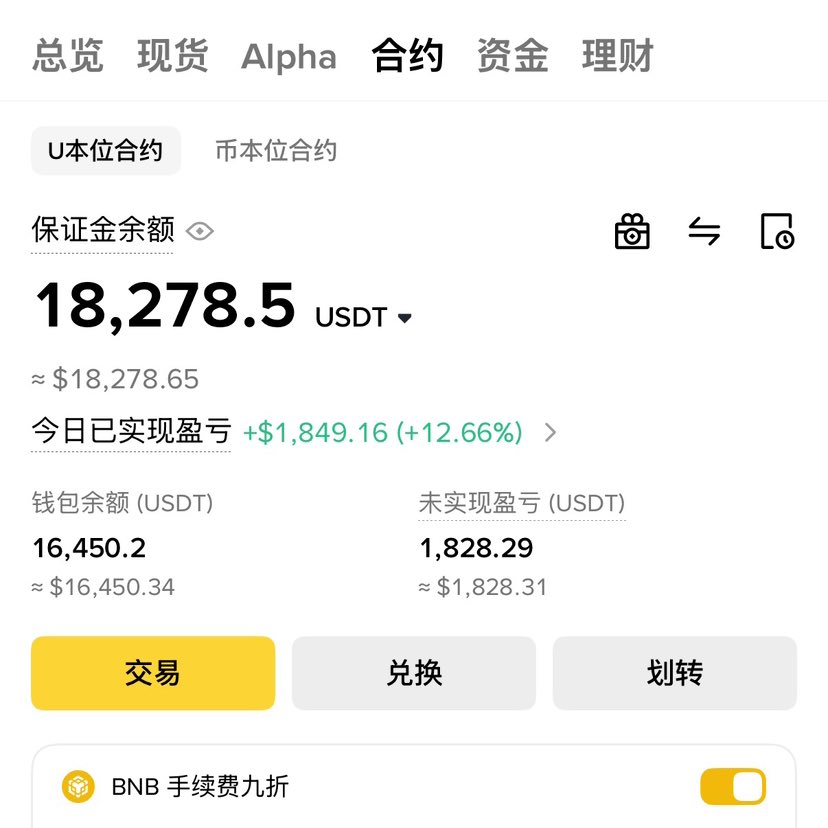Switch to 币本位合约 segment

coord(276,151)
